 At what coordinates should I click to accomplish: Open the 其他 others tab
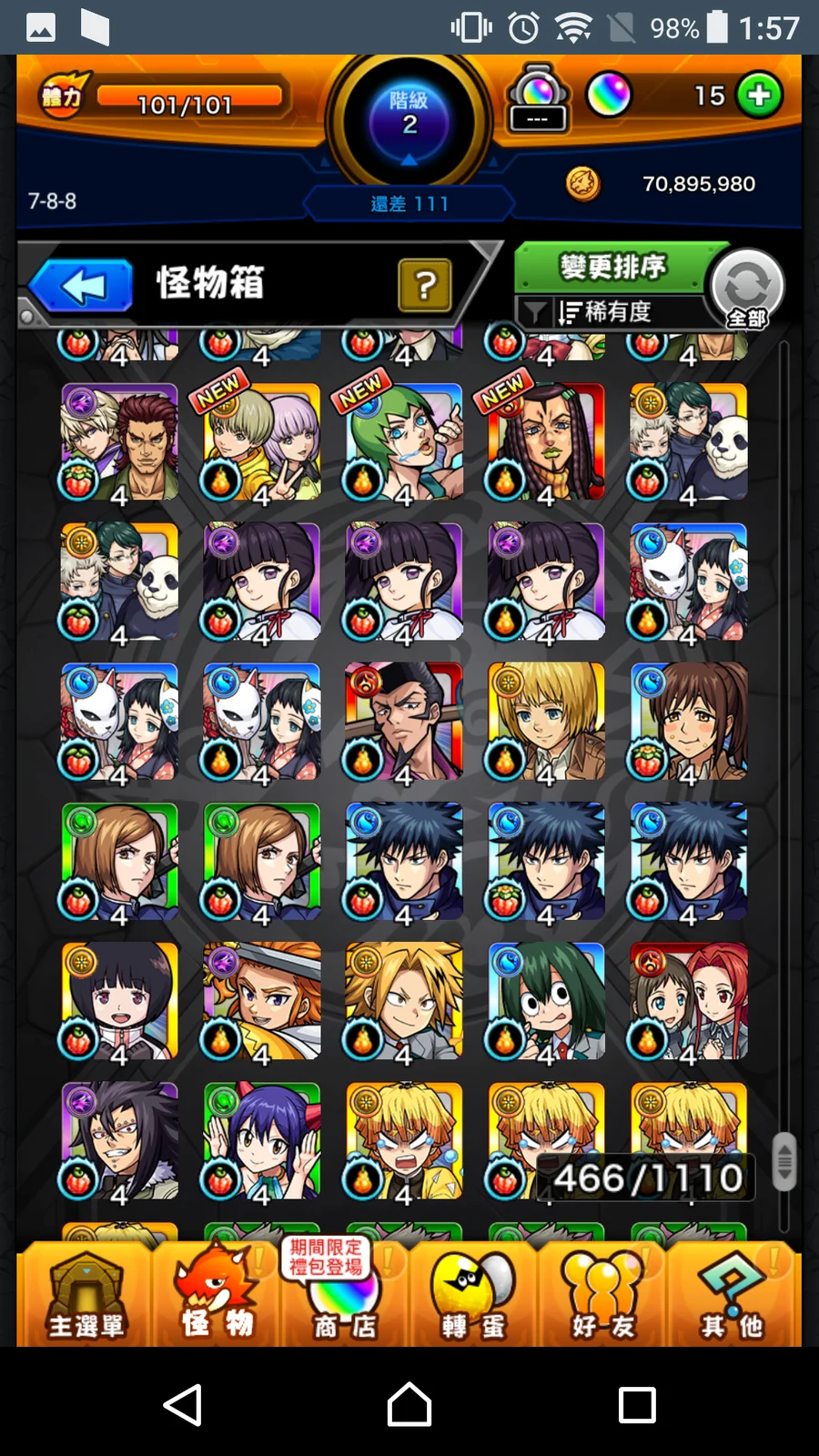pyautogui.click(x=732, y=1296)
